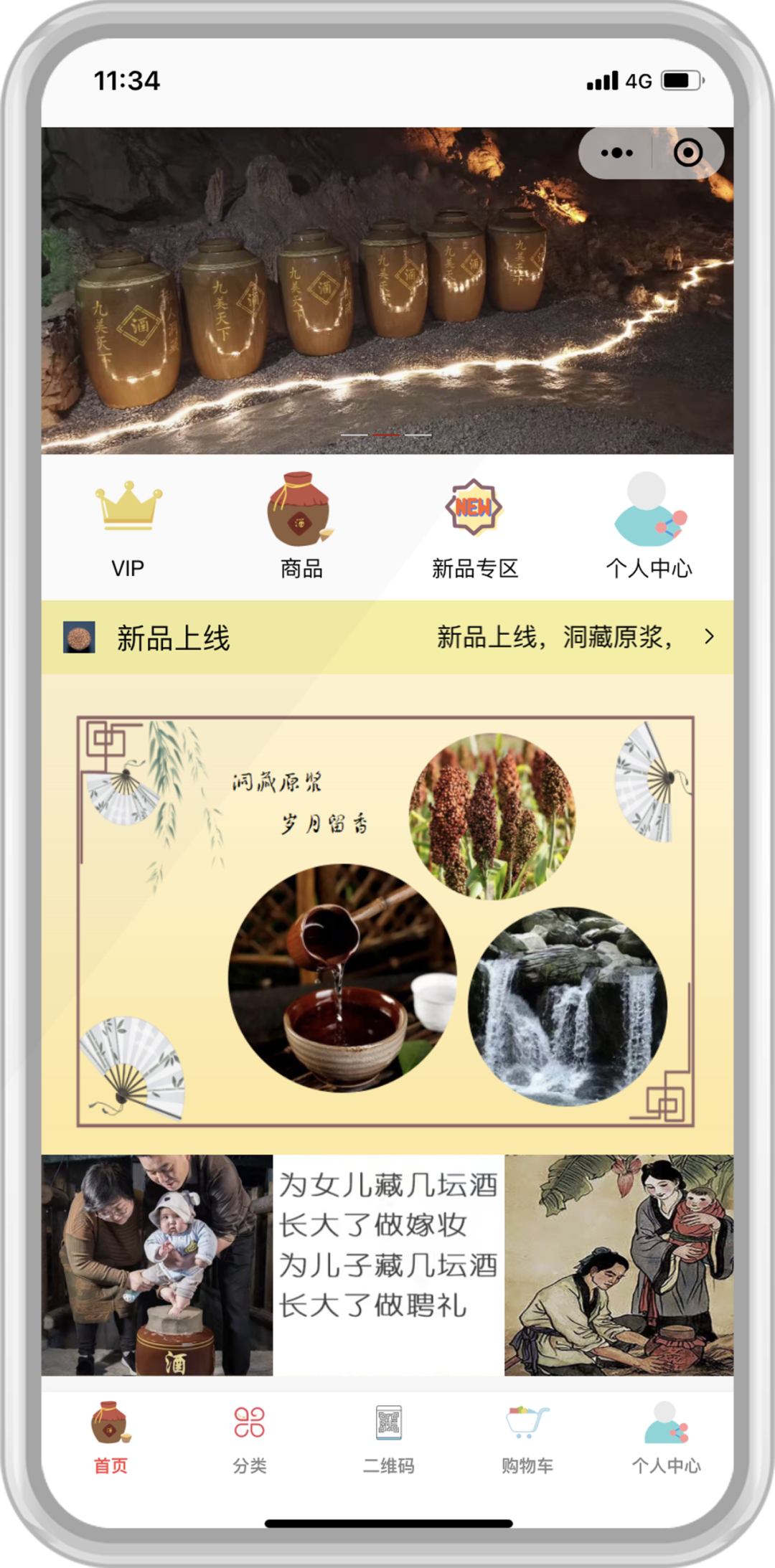
Task: Open the VIP crown shortcut
Action: coord(128,528)
